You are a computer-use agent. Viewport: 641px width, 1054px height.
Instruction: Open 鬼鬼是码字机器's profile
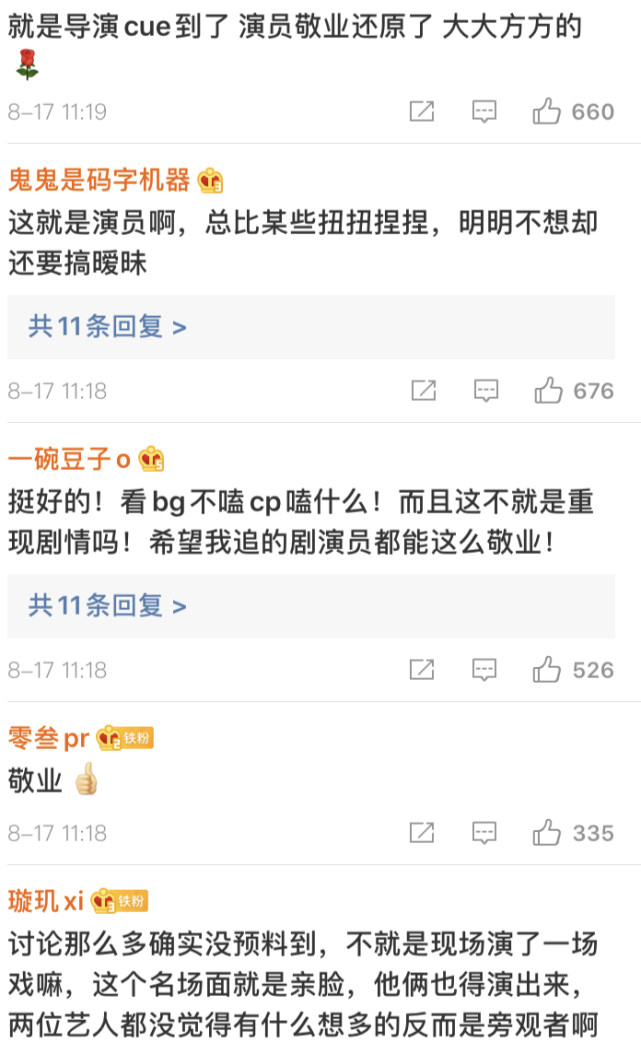tap(99, 180)
